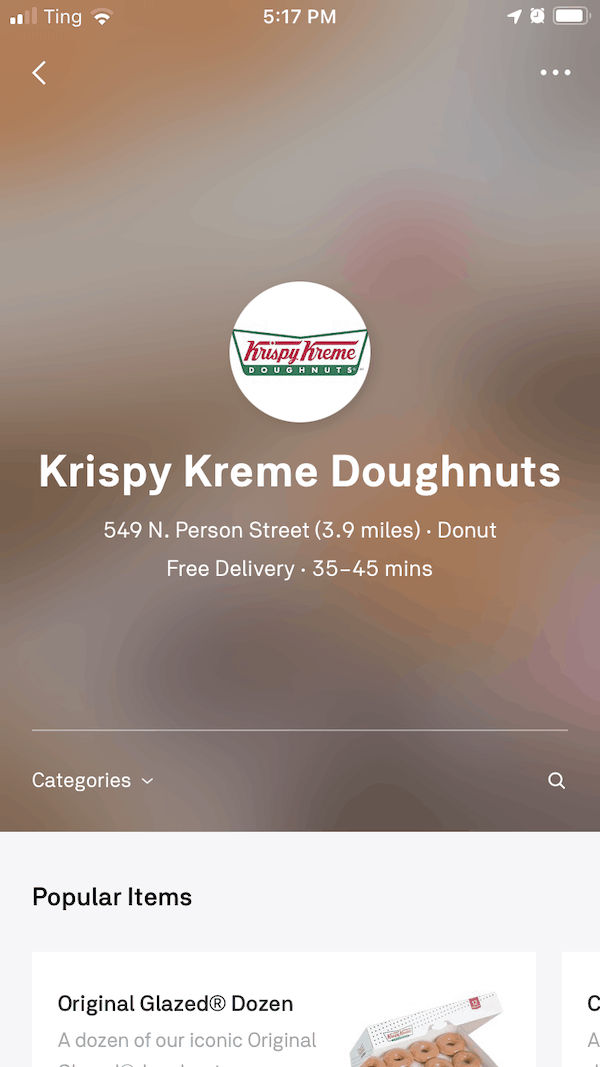Search the Krispy Kreme menu
This screenshot has height=1067, width=600.
click(x=556, y=781)
